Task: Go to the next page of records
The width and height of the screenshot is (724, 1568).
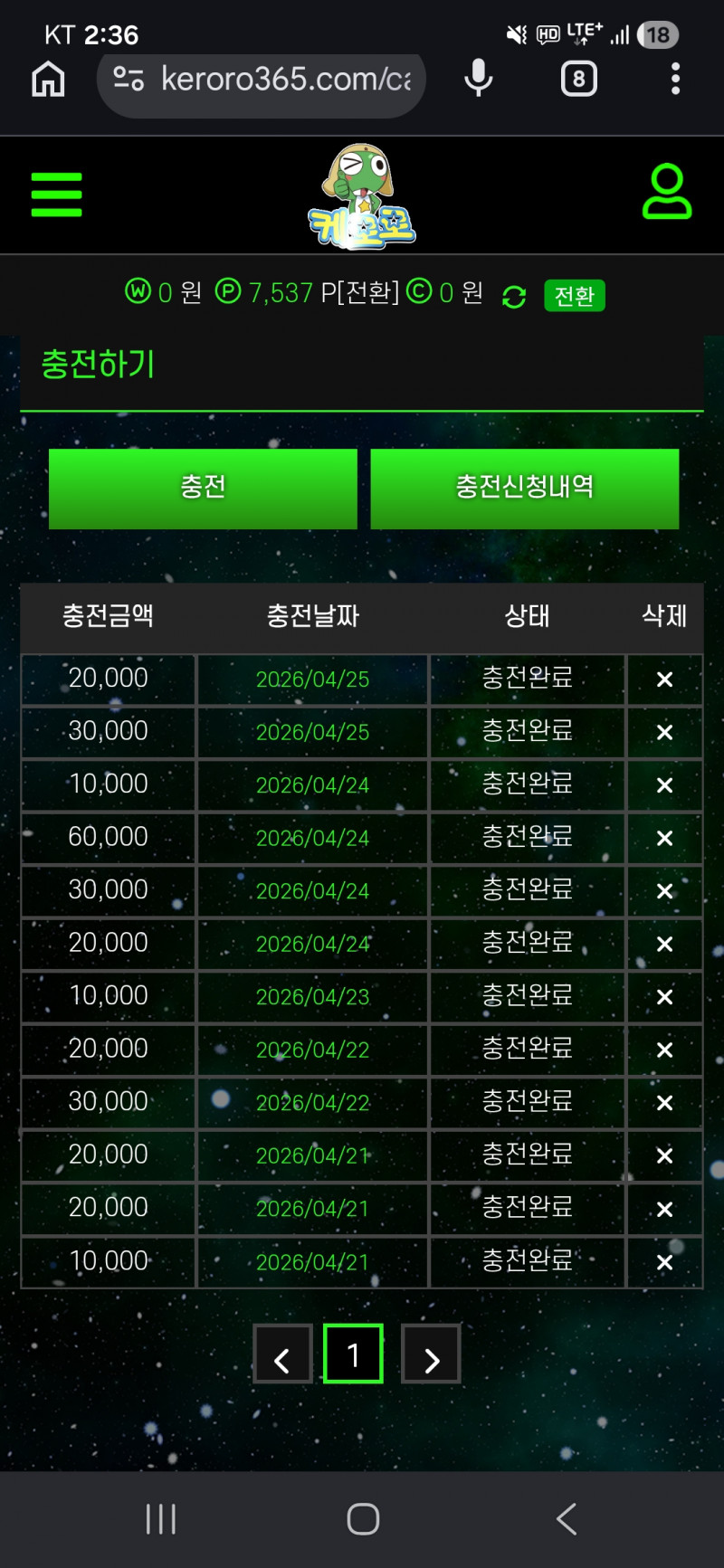Action: coord(431,1354)
